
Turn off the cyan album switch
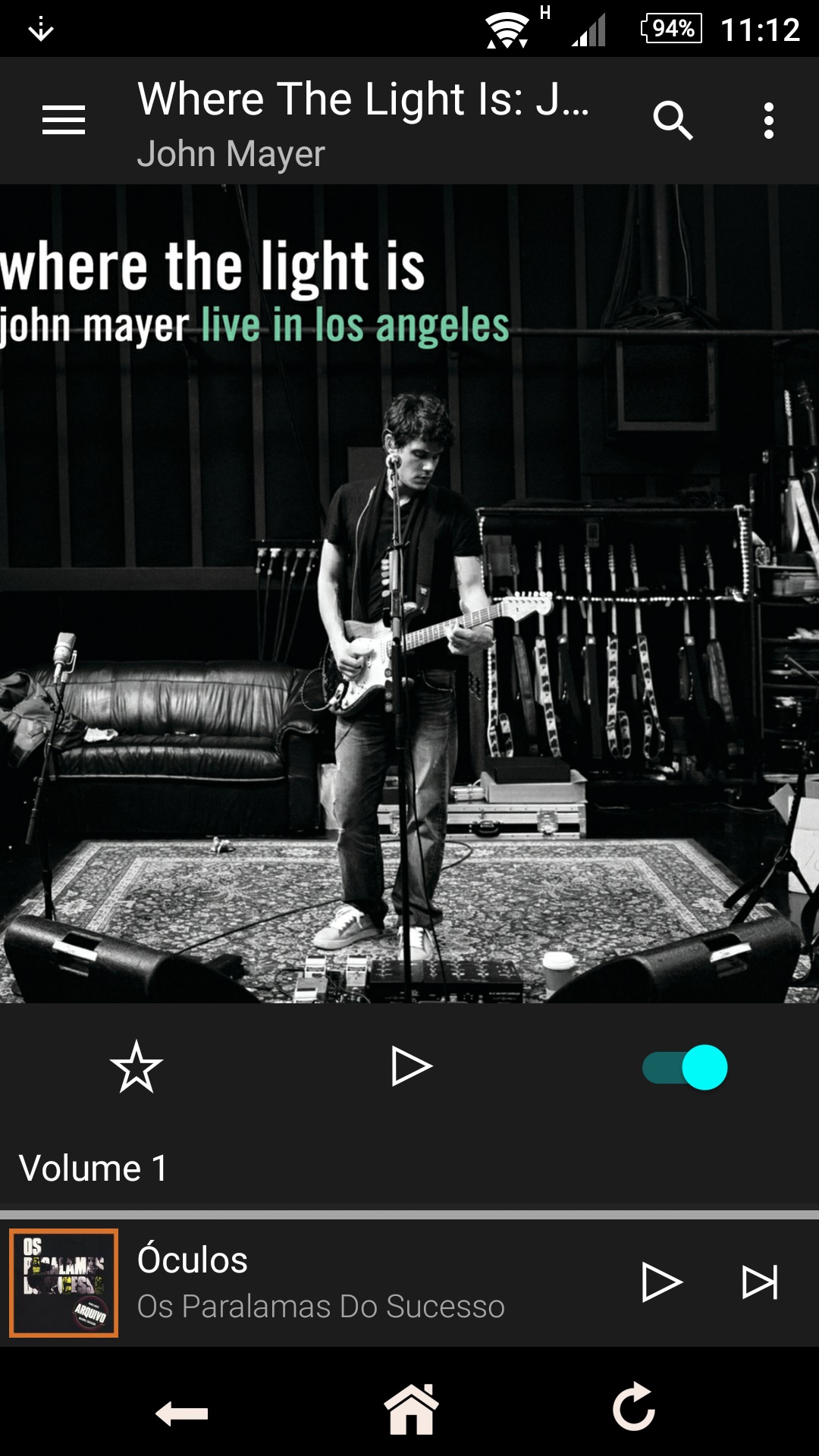[x=685, y=1067]
